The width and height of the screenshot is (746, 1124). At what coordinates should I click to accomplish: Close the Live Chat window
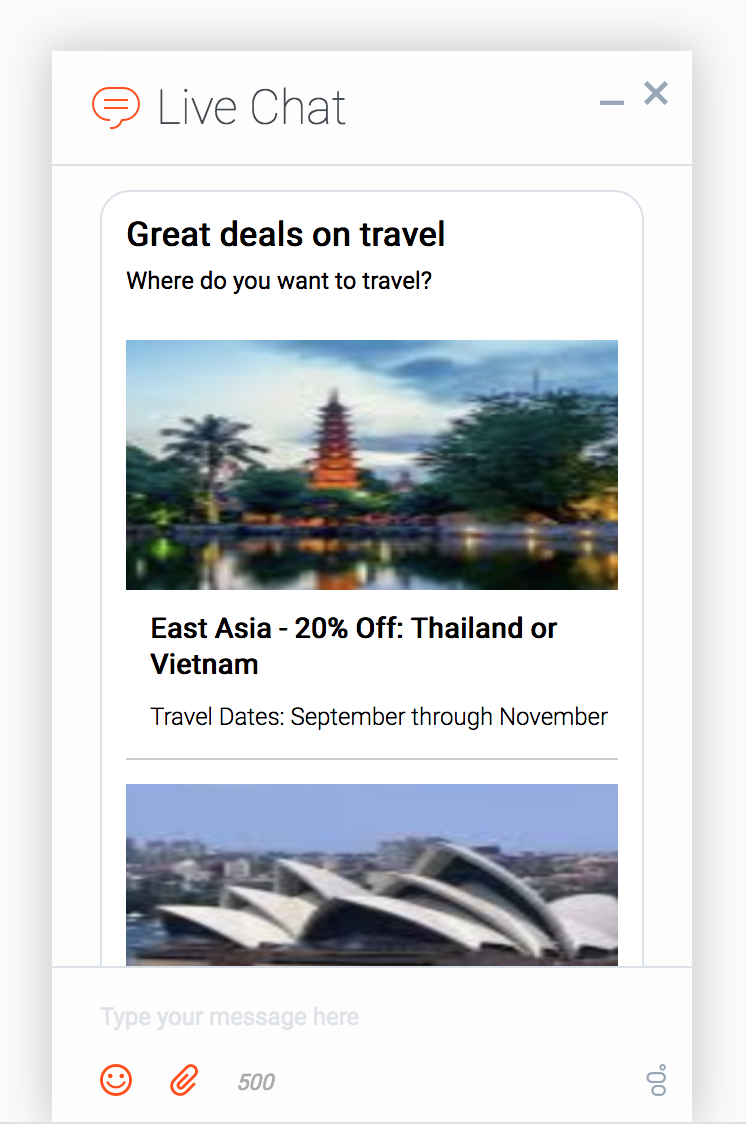[656, 93]
